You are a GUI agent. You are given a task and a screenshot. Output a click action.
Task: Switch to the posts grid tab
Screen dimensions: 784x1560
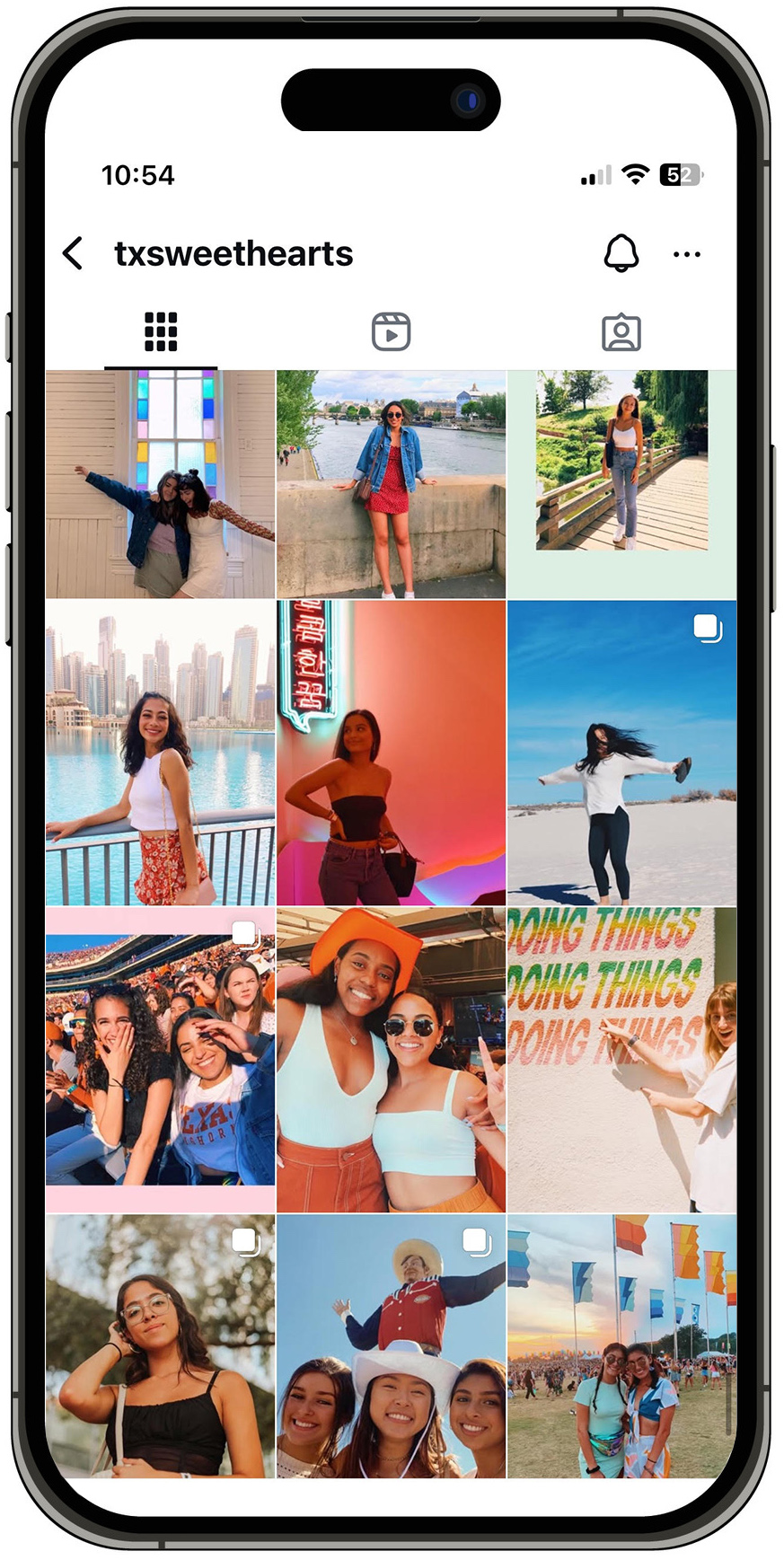(161, 332)
